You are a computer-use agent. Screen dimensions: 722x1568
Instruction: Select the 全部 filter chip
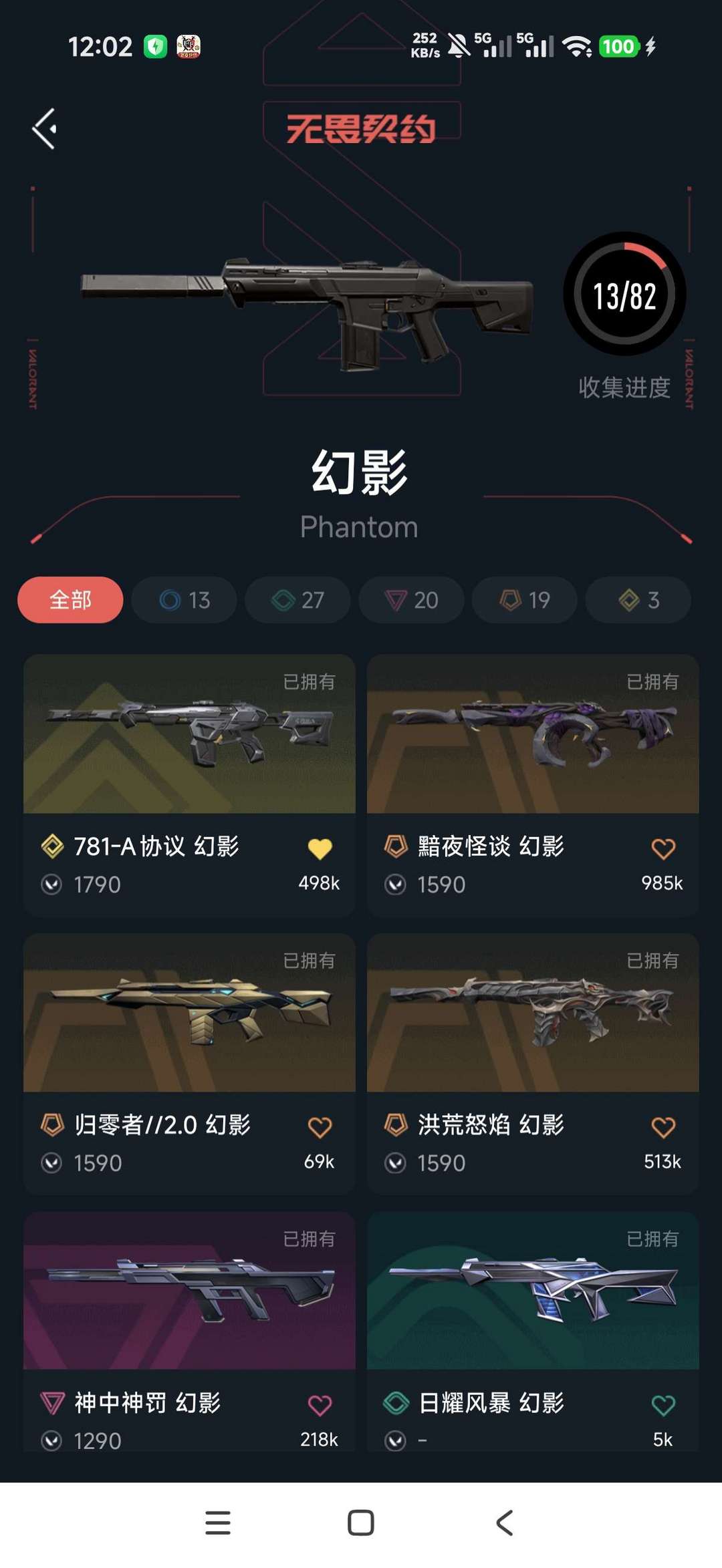70,600
